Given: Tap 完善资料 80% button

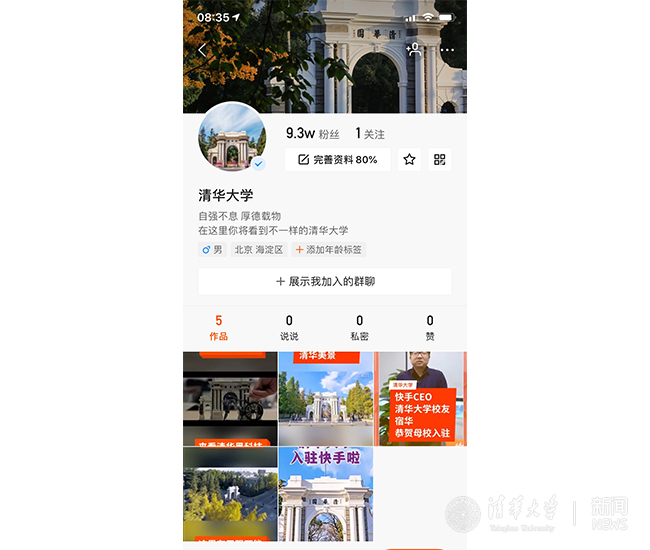Looking at the screenshot, I should pos(337,160).
